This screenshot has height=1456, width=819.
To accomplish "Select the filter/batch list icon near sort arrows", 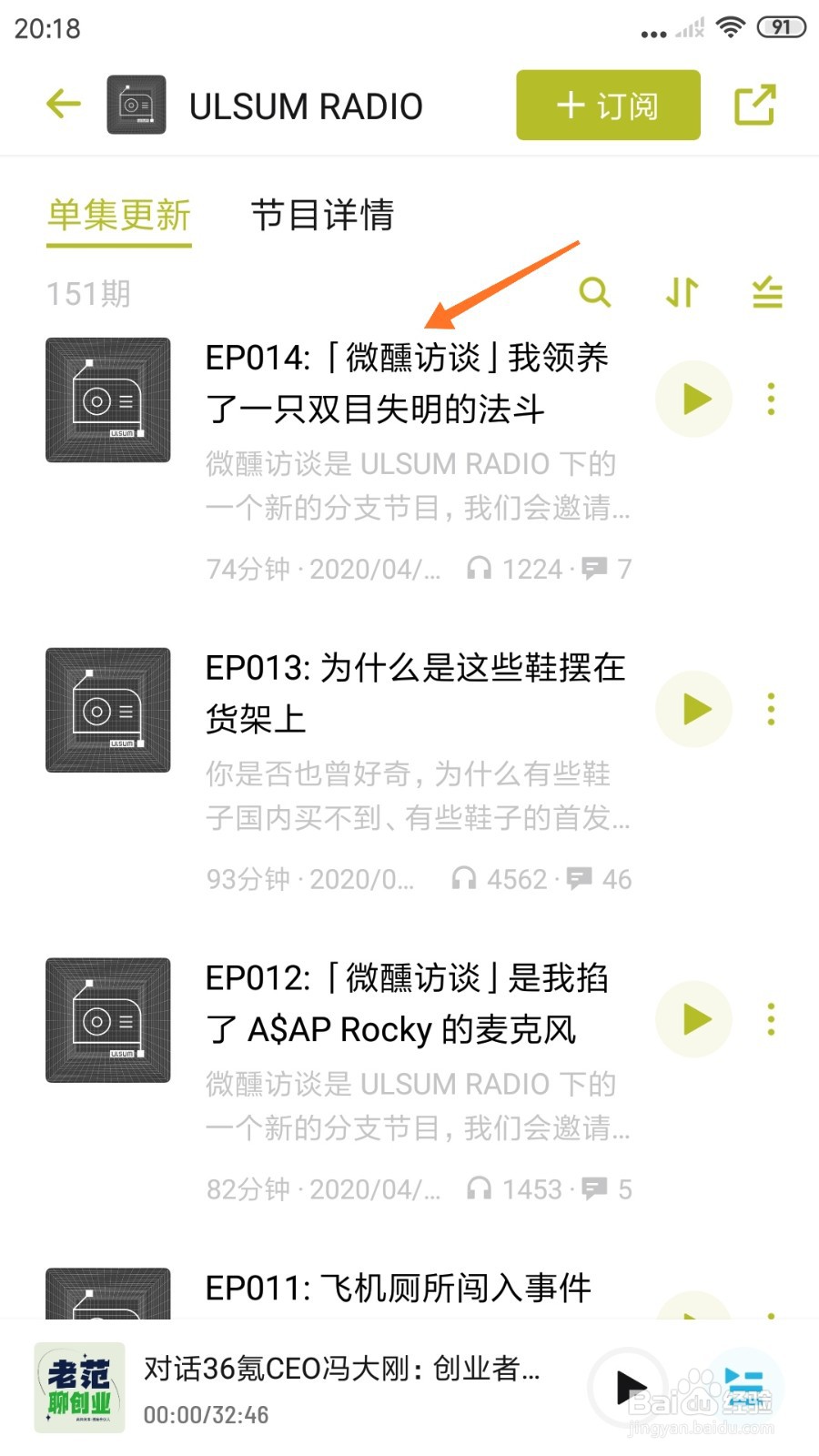I will (766, 293).
